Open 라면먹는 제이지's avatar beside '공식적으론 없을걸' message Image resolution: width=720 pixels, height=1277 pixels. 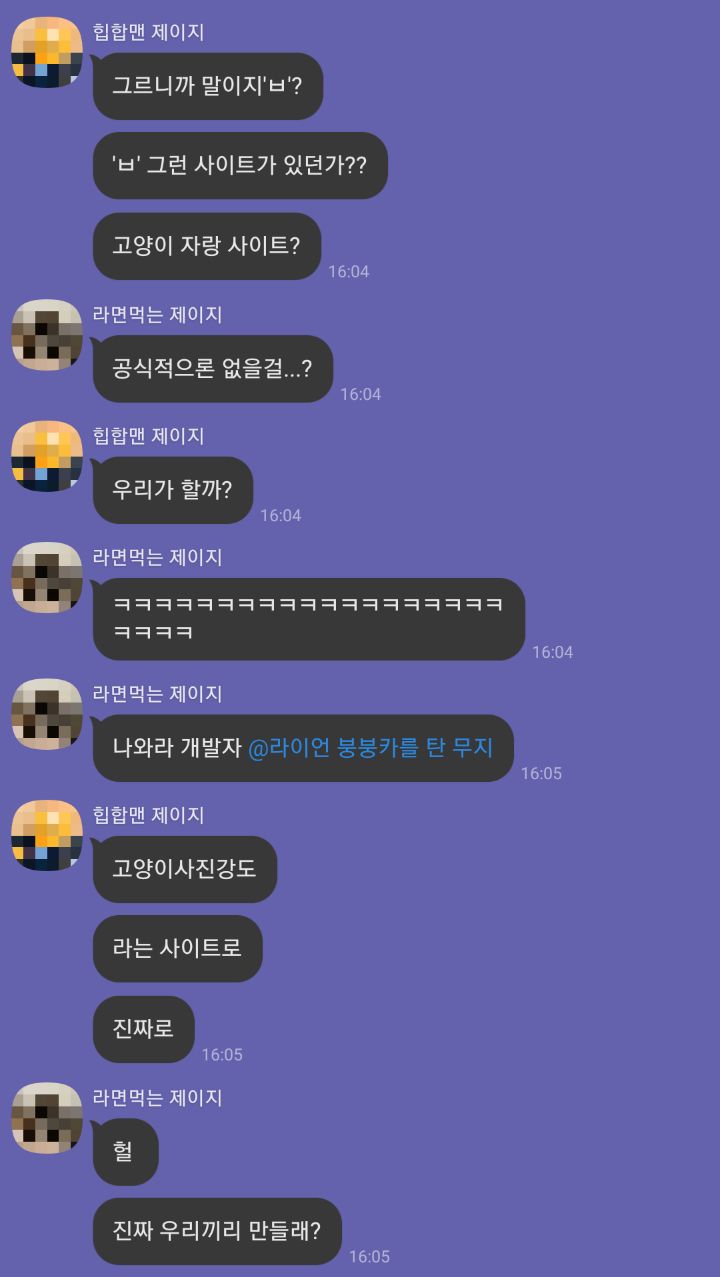[x=47, y=335]
